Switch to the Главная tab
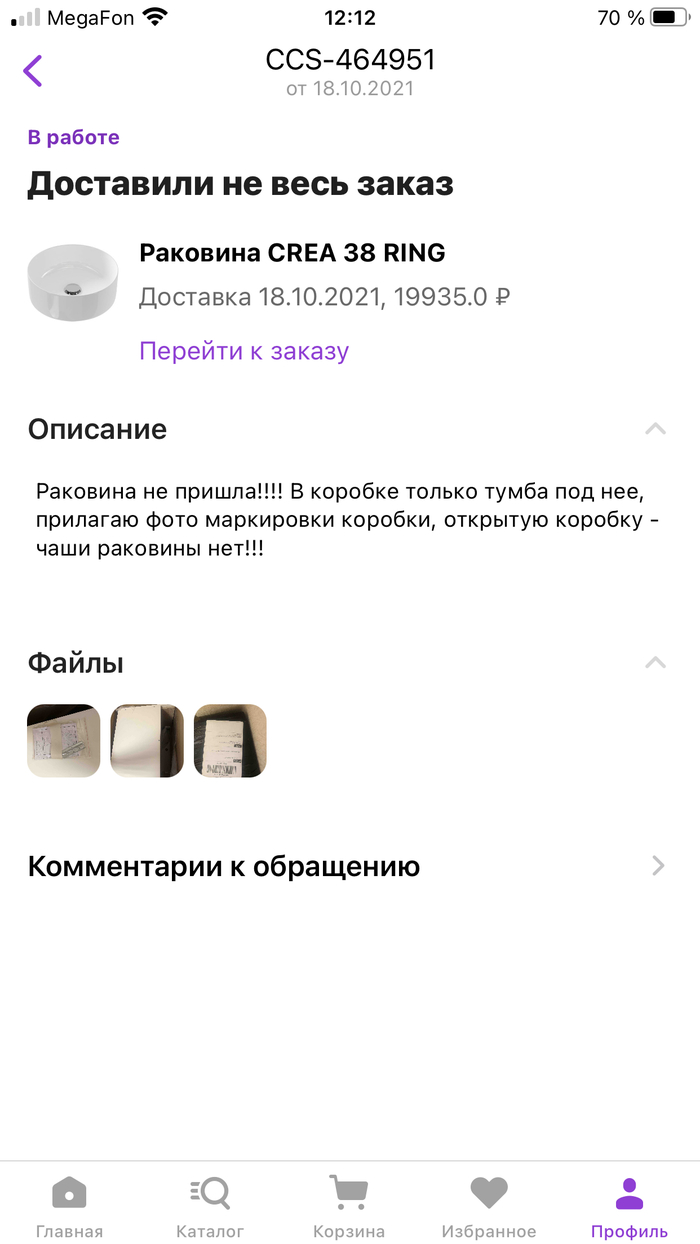The image size is (700, 1244). (69, 1206)
